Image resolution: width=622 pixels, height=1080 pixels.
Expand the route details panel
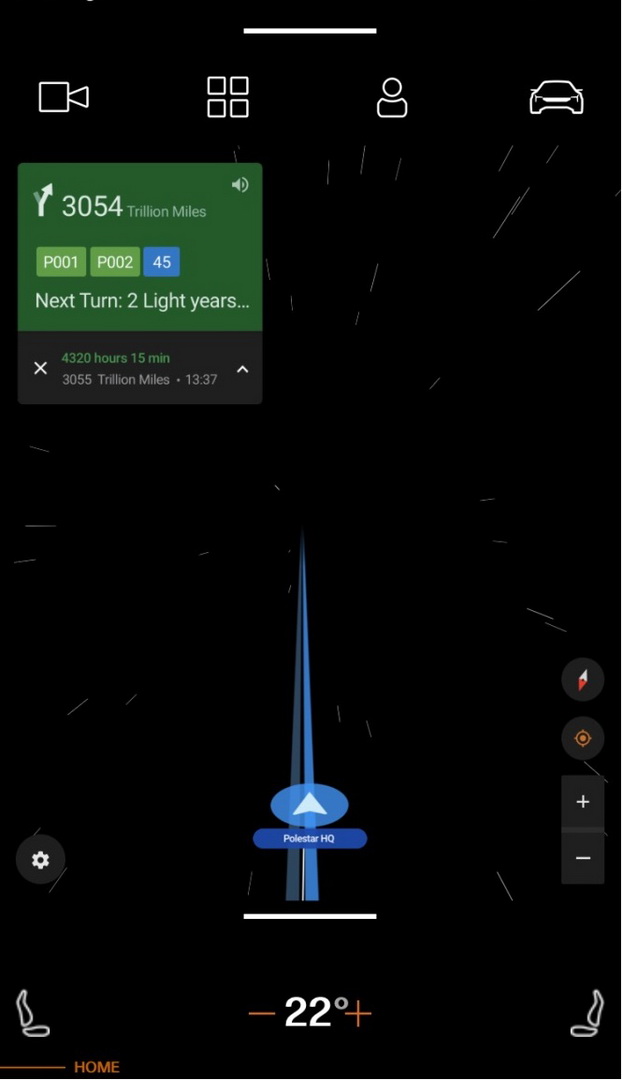242,369
